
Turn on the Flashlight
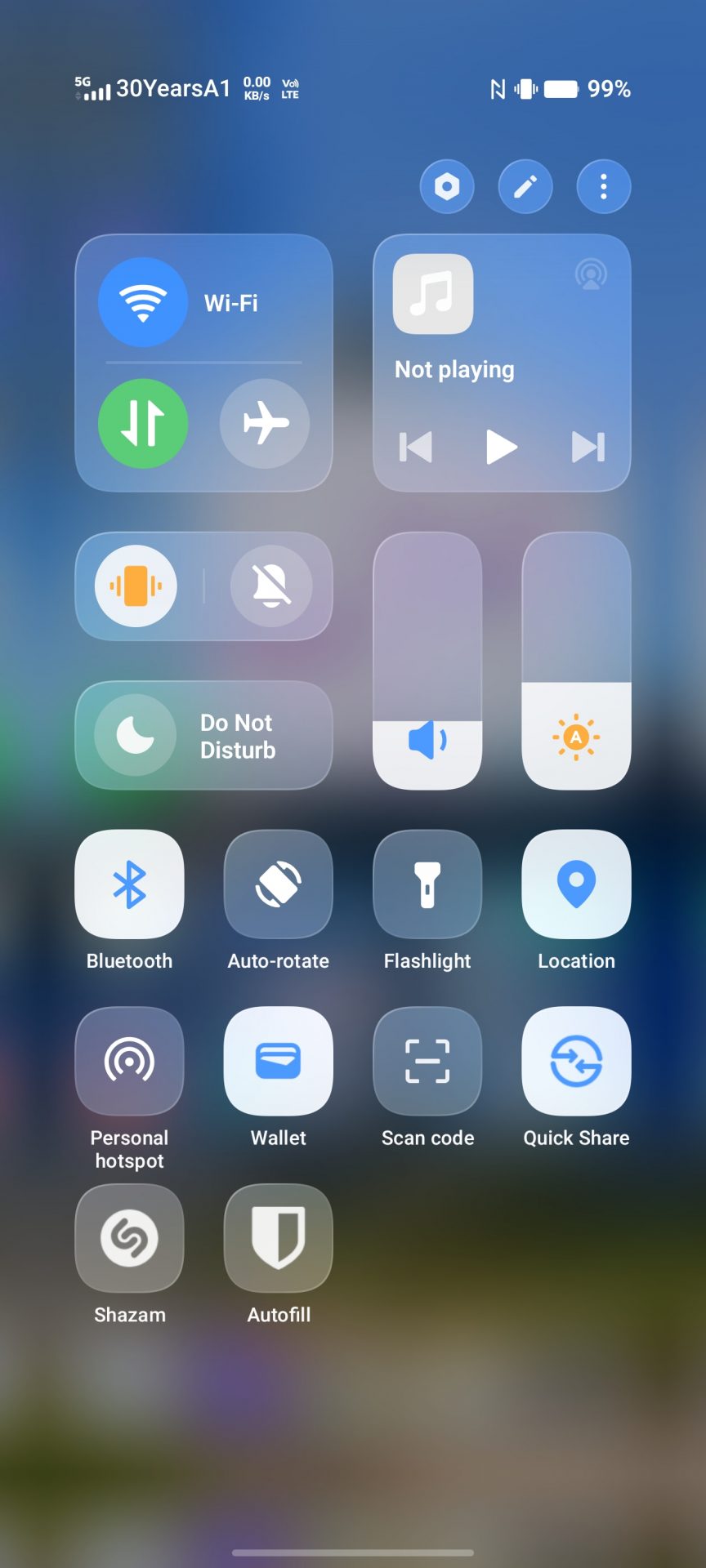(427, 884)
